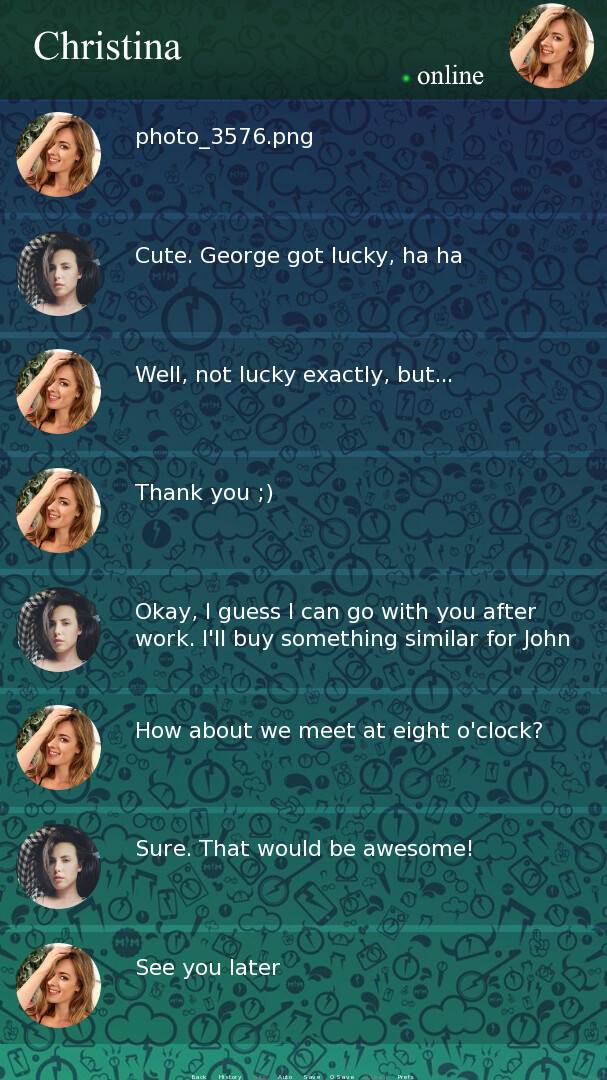Tap the Back quick-menu button
607x1080 pixels.
[x=199, y=1077]
